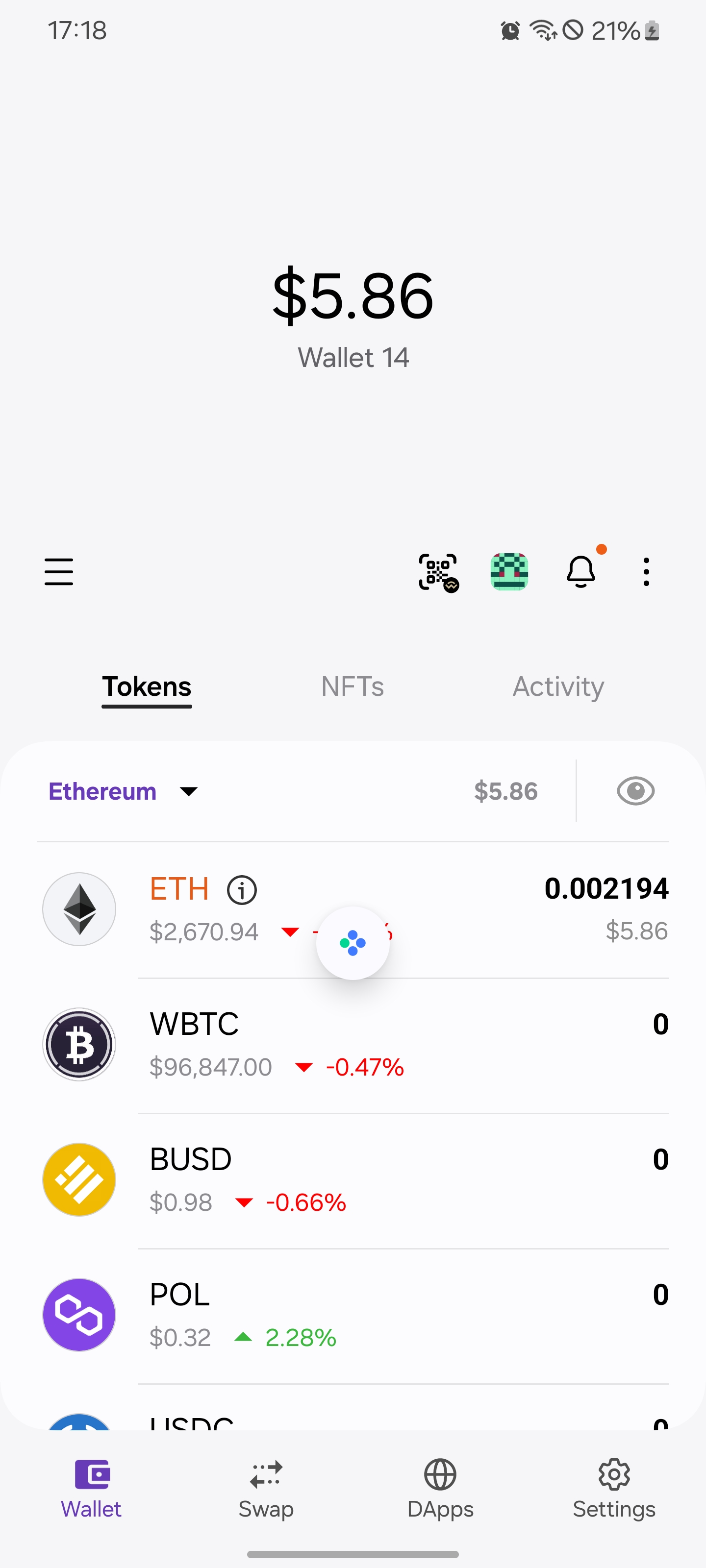706x1568 pixels.
Task: Go to the Swap tab
Action: coord(266,1489)
